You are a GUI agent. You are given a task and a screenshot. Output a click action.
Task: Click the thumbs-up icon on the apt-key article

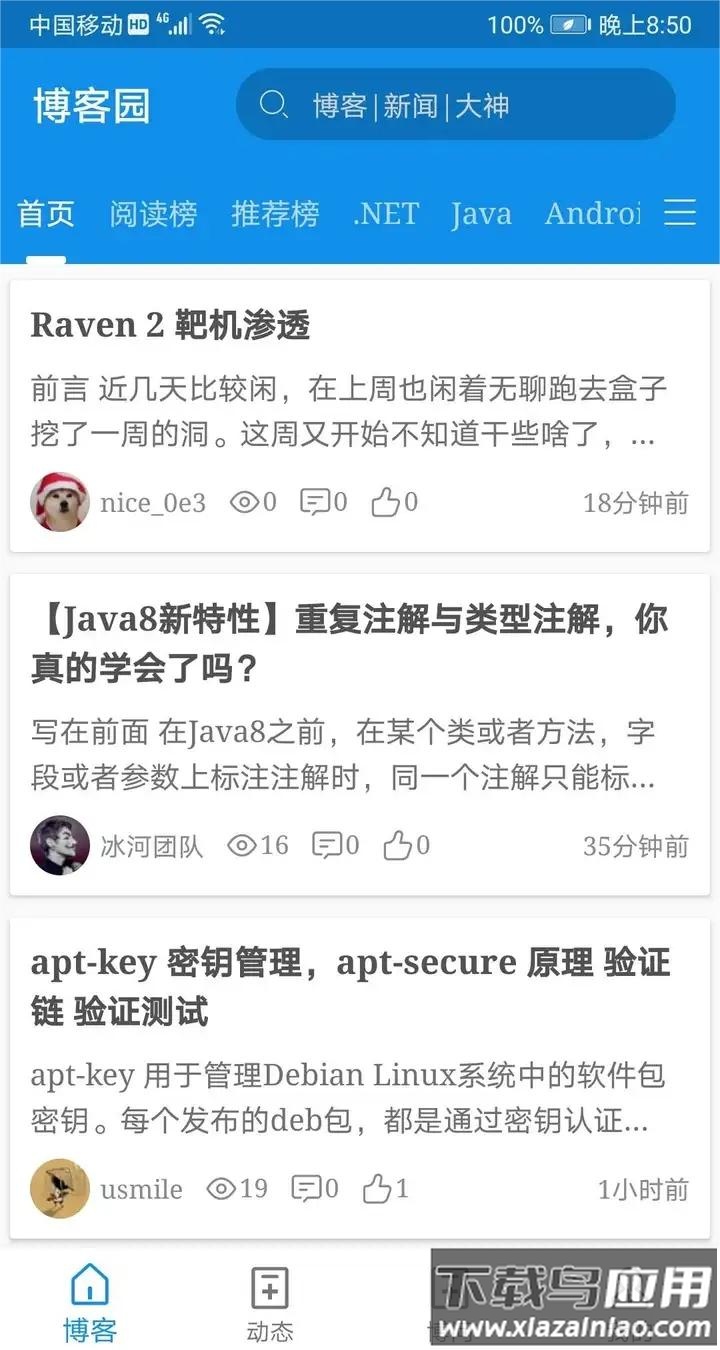point(378,1188)
